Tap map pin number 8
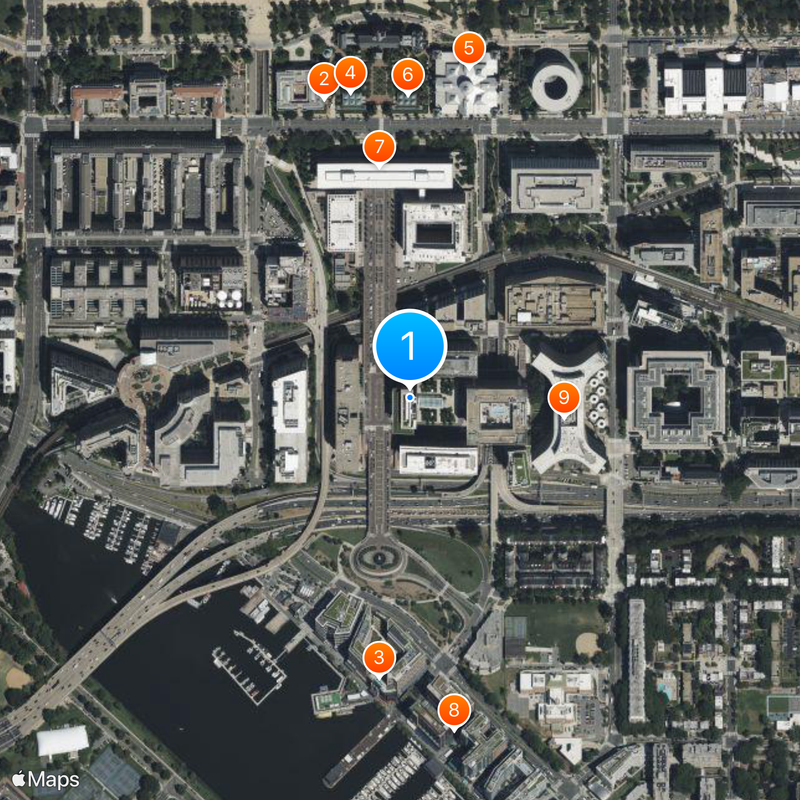This screenshot has height=800, width=800. coord(454,711)
